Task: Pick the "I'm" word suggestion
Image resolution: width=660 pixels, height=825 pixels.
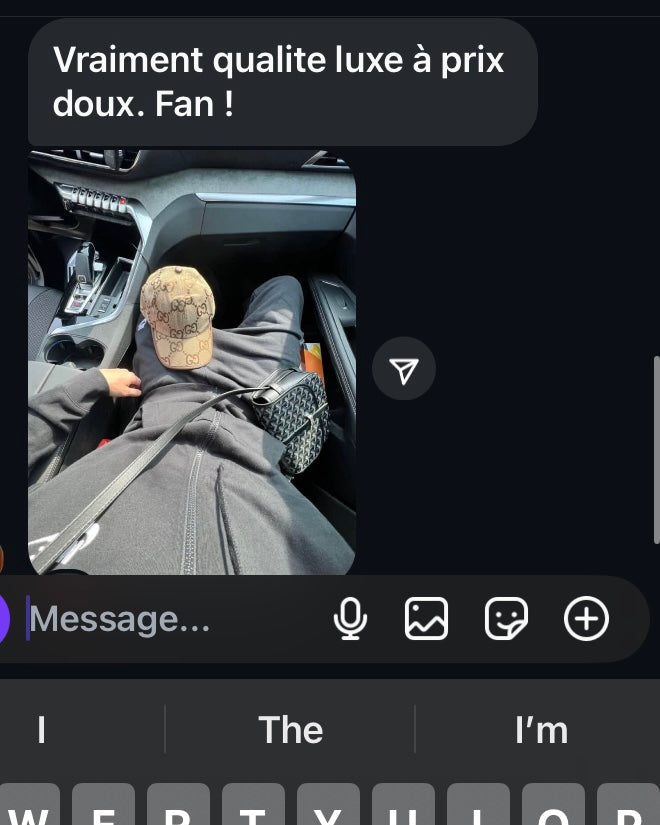Action: tap(541, 730)
